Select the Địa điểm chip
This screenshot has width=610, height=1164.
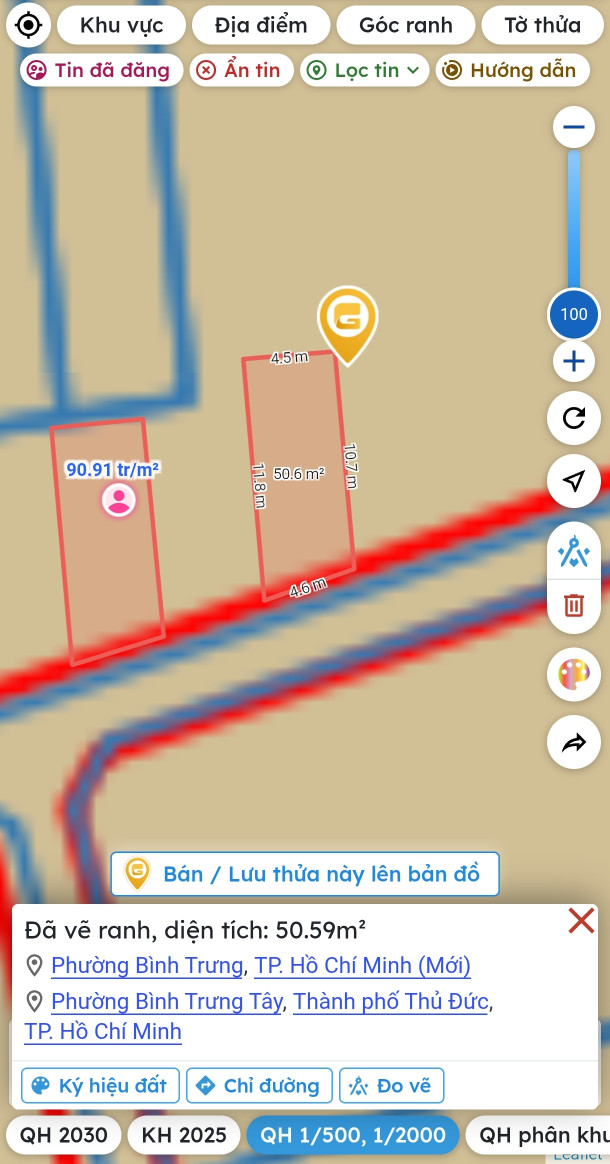[x=261, y=25]
